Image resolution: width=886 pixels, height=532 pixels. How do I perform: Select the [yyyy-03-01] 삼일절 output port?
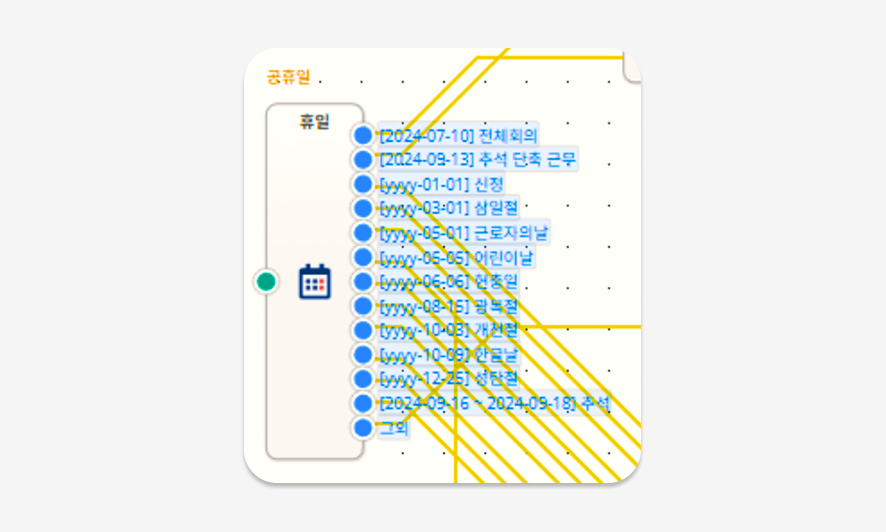pos(362,208)
